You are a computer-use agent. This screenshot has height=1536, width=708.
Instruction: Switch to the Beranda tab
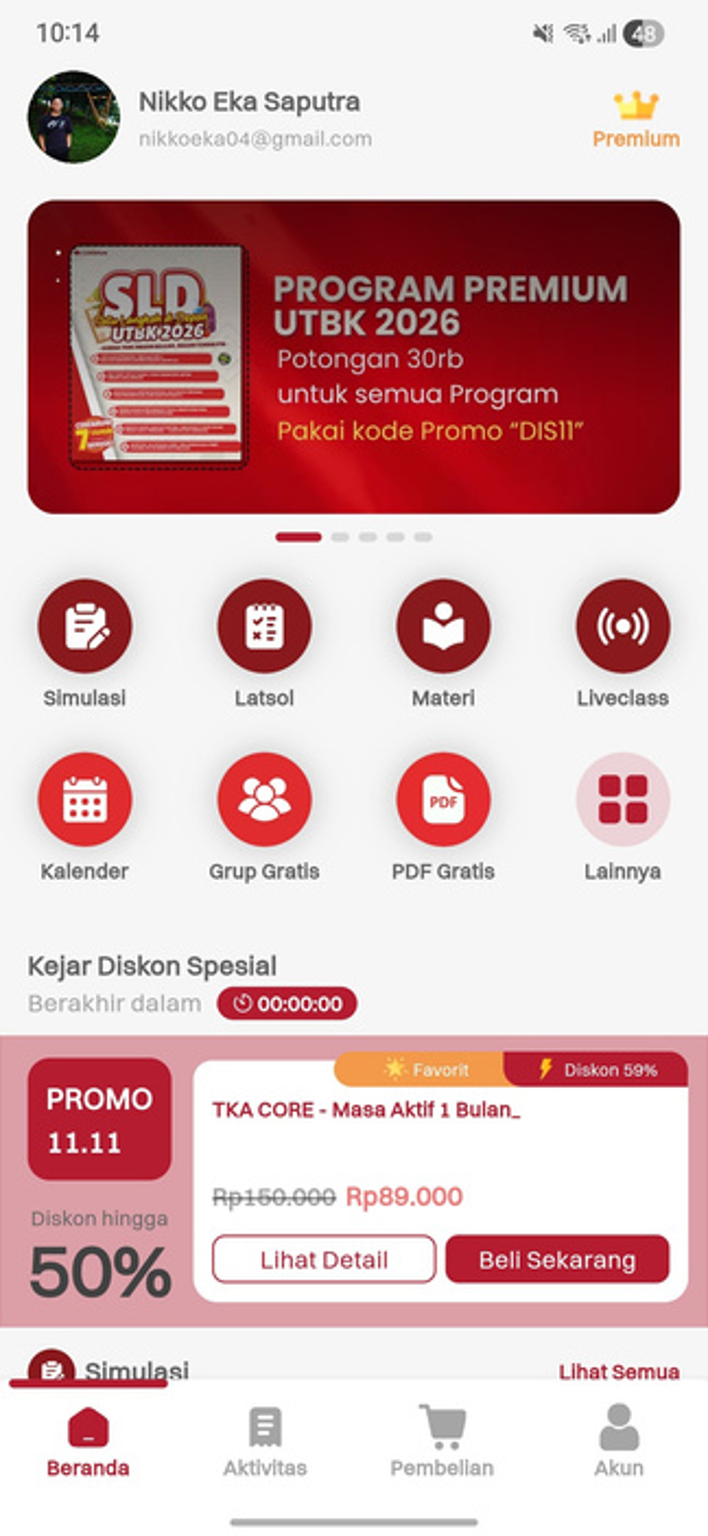[x=88, y=1442]
